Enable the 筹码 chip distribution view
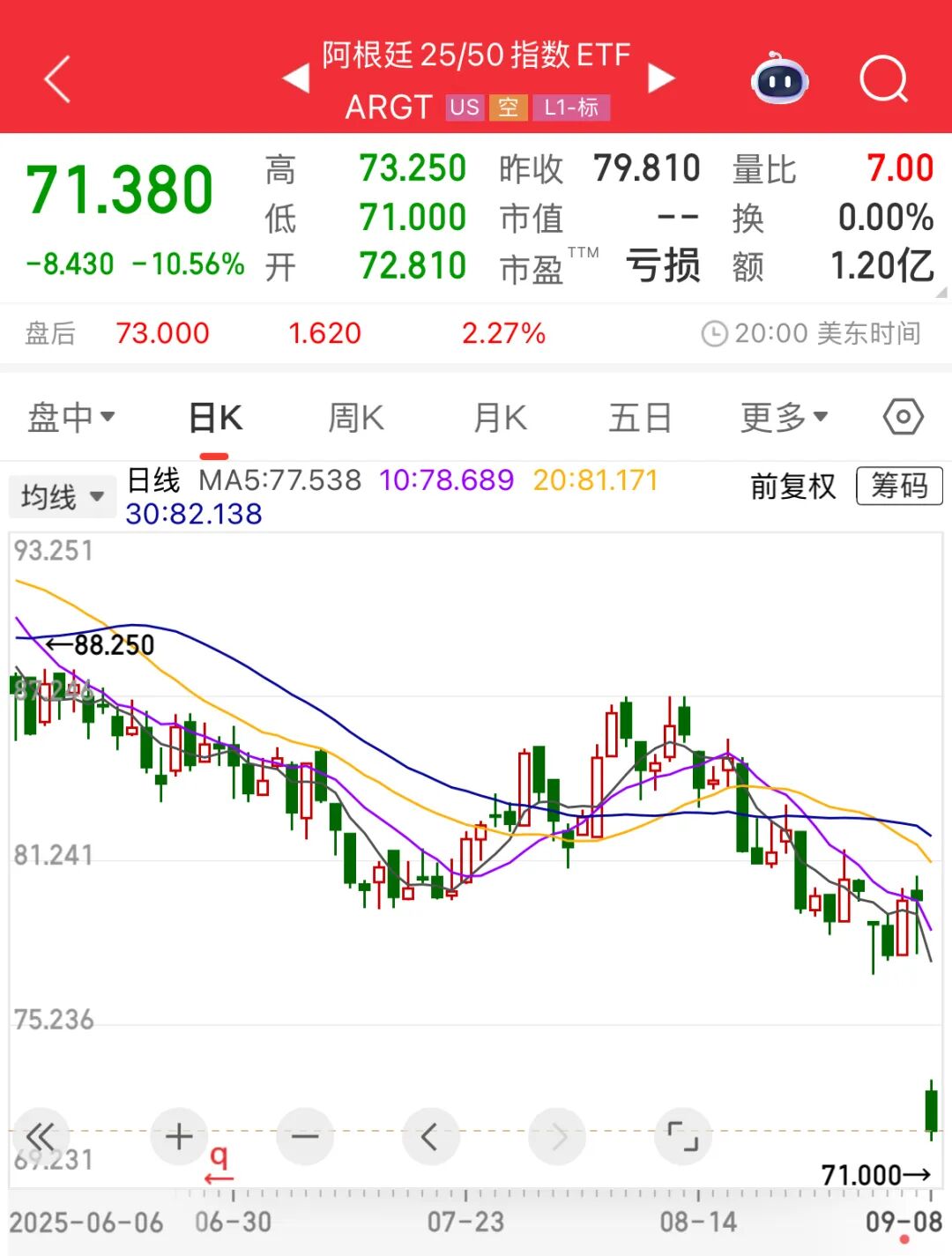Image resolution: width=952 pixels, height=1256 pixels. point(898,487)
